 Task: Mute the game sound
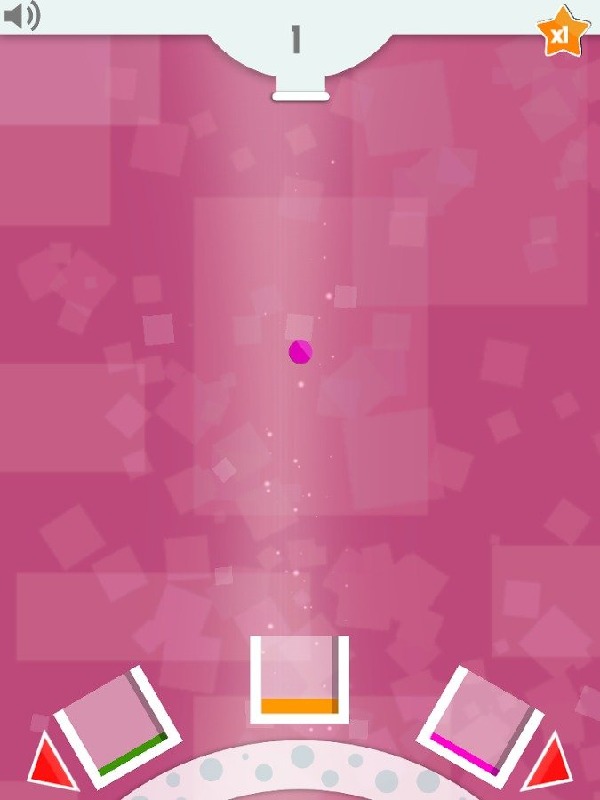point(21,16)
